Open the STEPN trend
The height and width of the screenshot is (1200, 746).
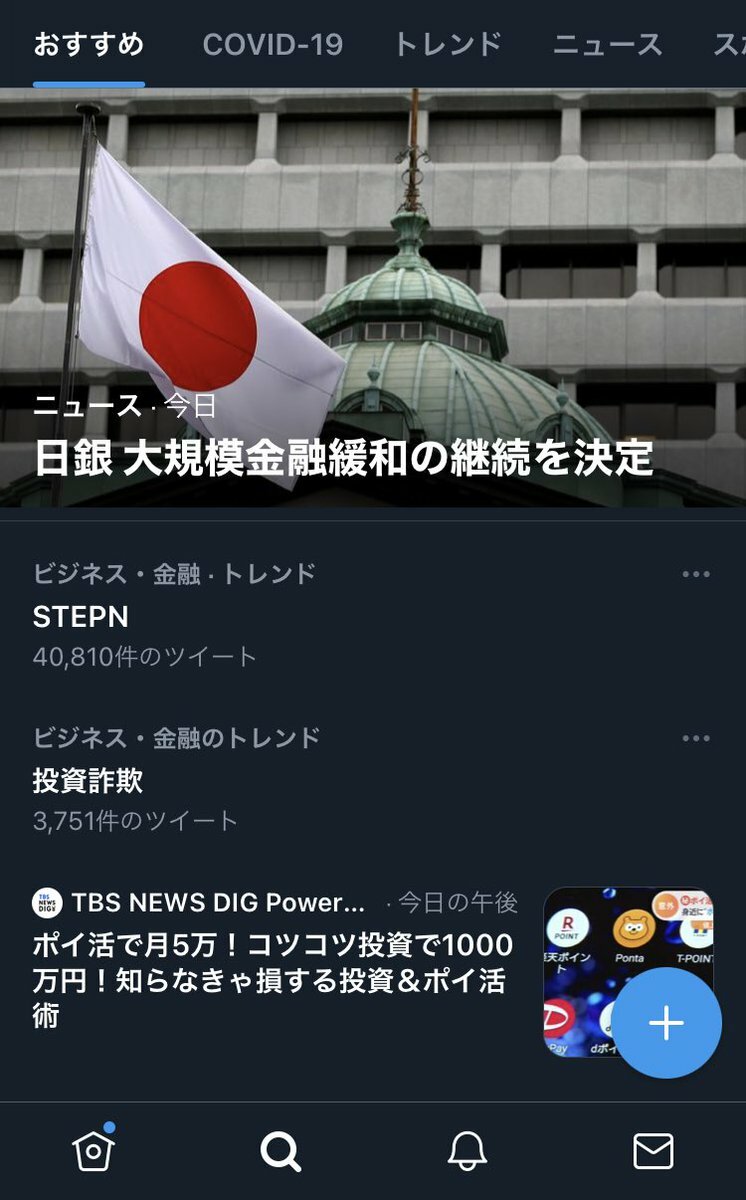(373, 615)
